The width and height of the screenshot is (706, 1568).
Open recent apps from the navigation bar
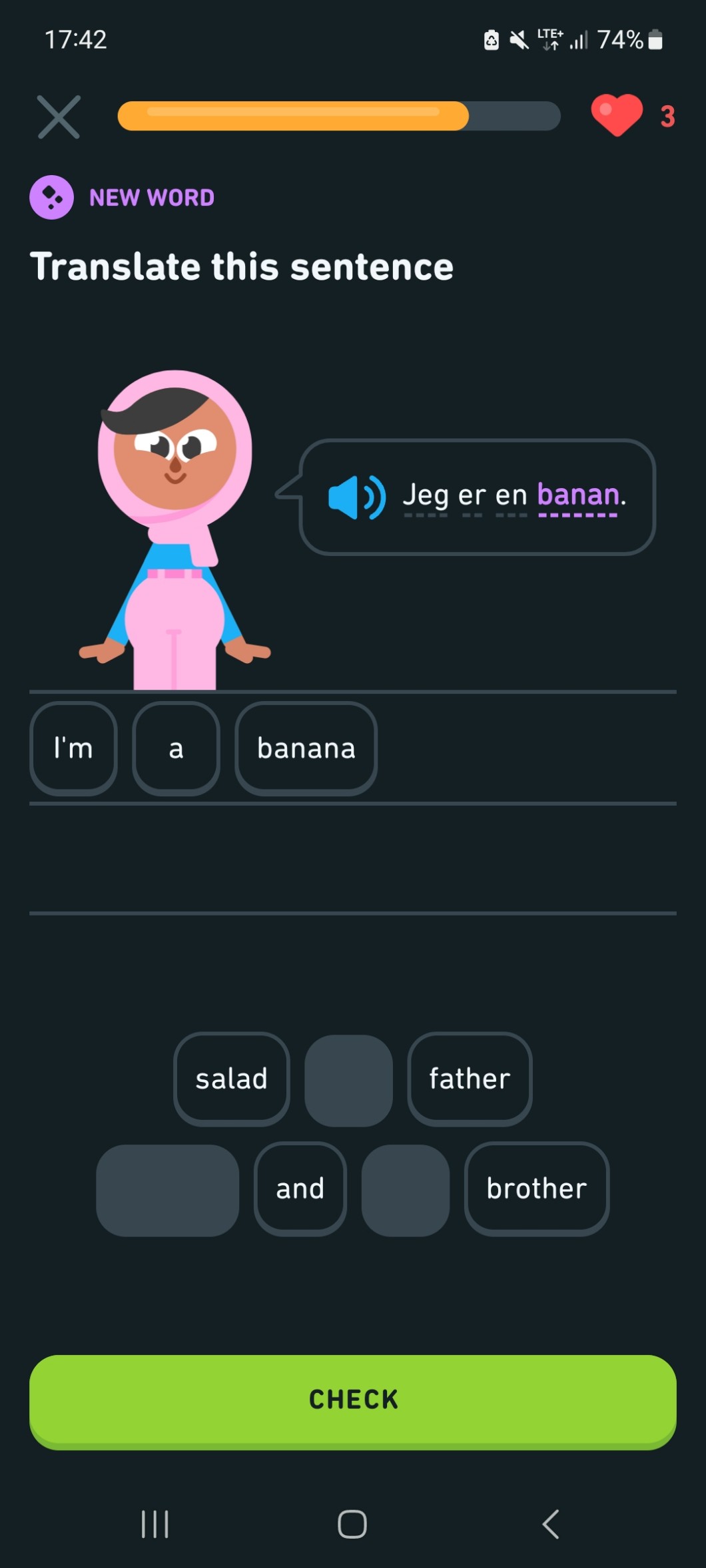[155, 1523]
